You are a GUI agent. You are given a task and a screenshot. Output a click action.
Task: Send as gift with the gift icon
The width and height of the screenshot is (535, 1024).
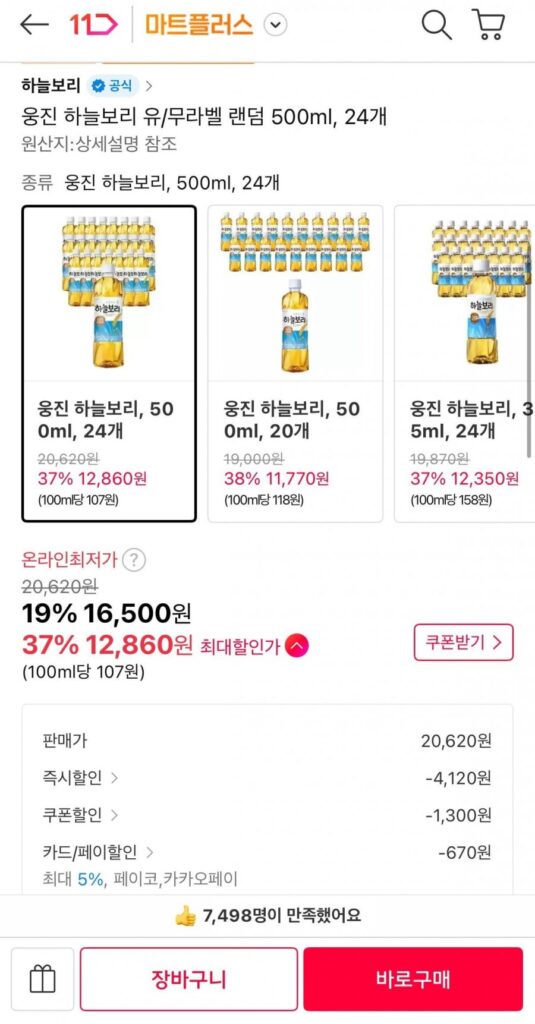click(43, 979)
